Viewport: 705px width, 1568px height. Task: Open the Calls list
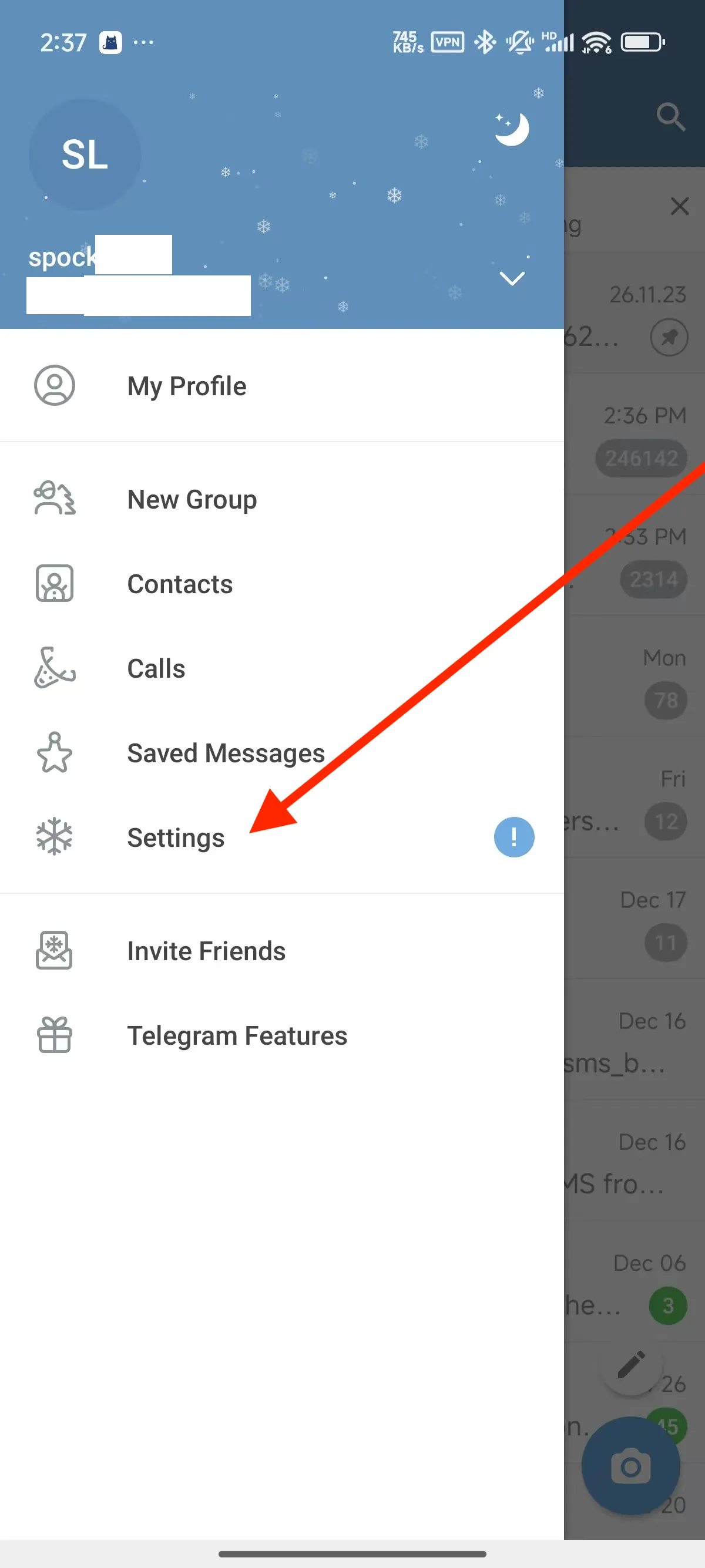(156, 668)
